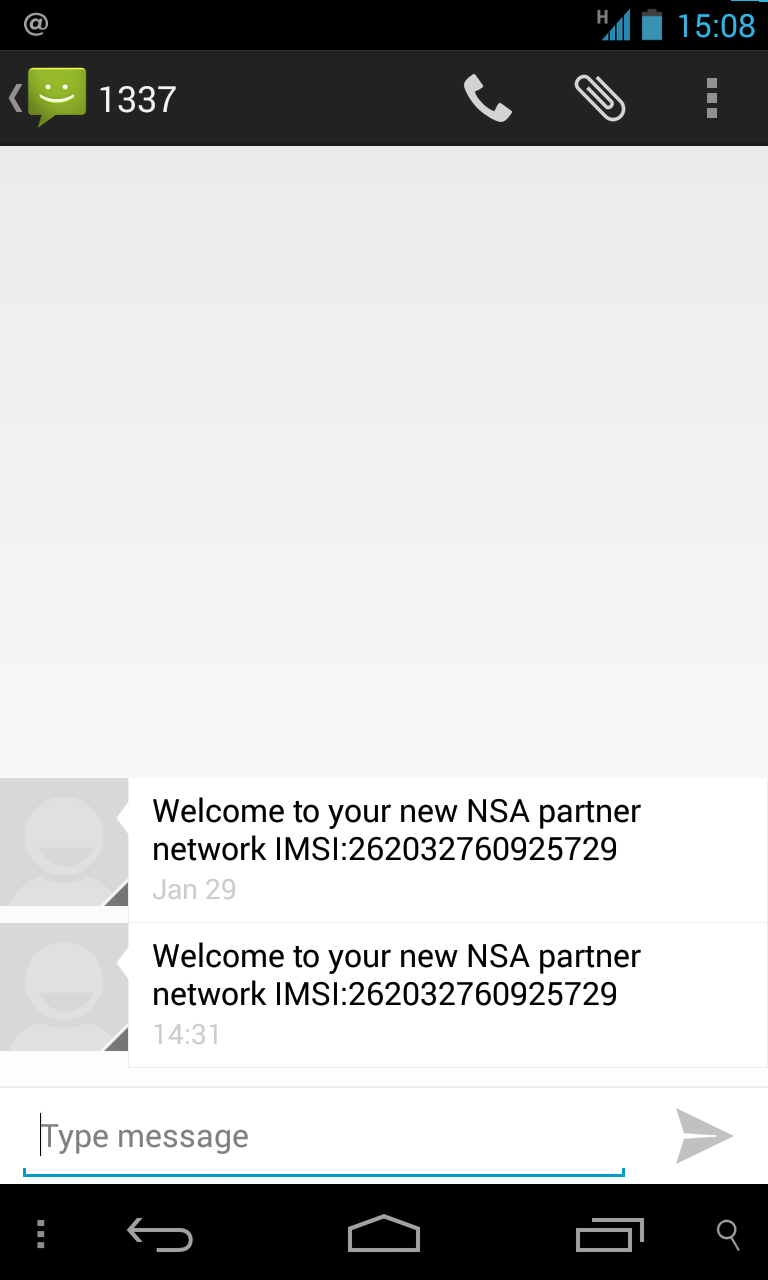Open the overflow menu in the action bar
The image size is (768, 1280).
712,98
